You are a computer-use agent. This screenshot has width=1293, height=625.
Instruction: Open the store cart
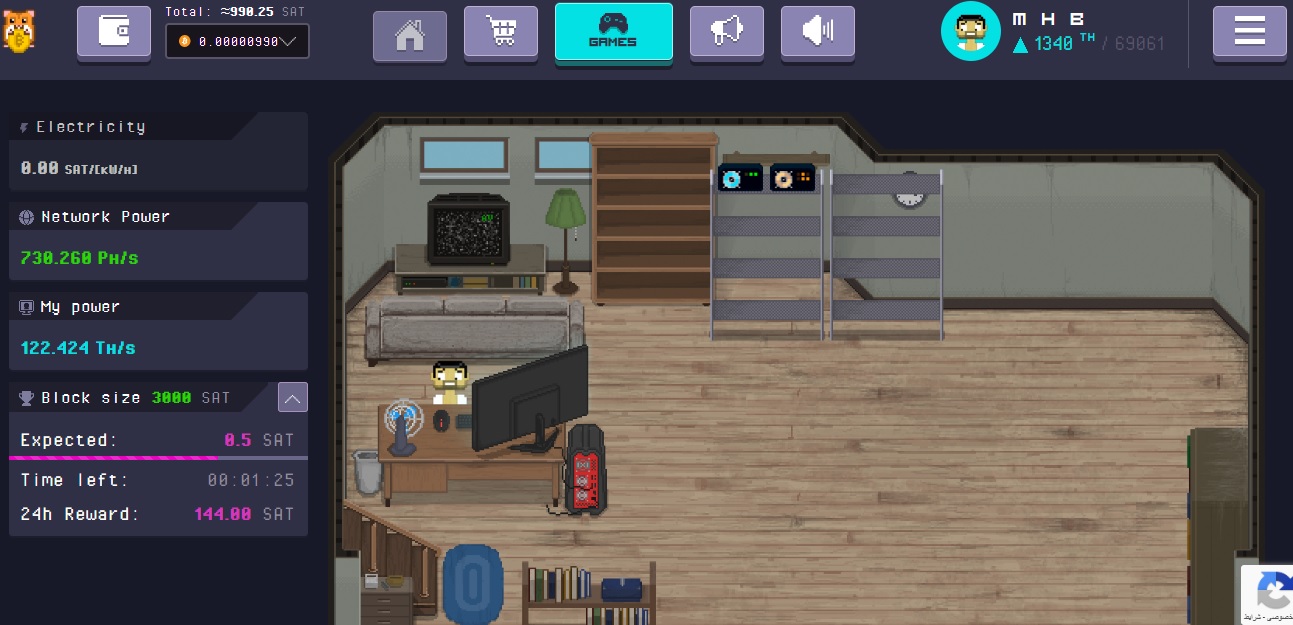pos(501,31)
